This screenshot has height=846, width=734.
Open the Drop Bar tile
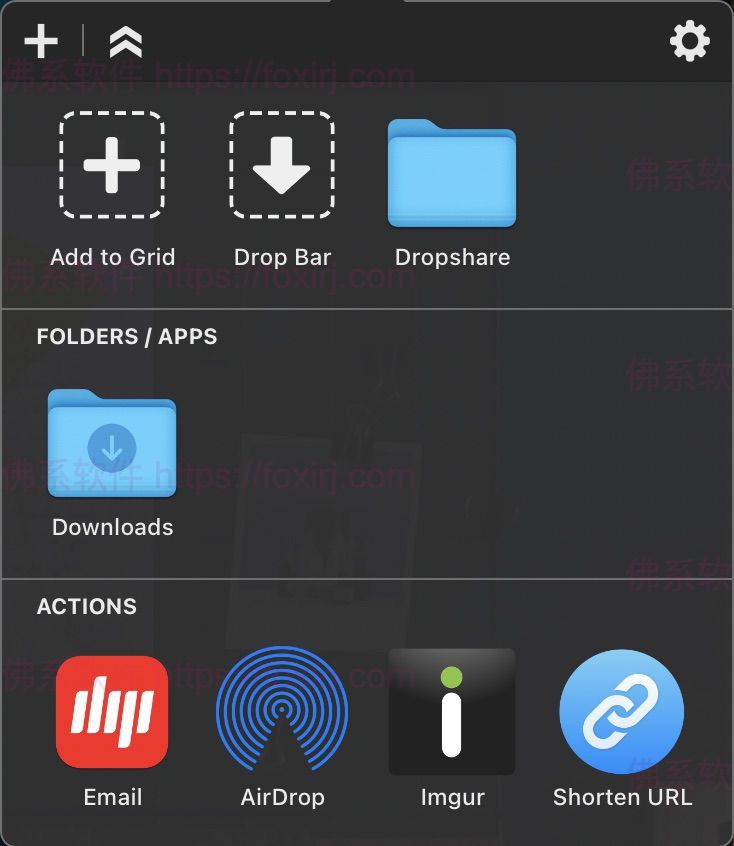(282, 166)
